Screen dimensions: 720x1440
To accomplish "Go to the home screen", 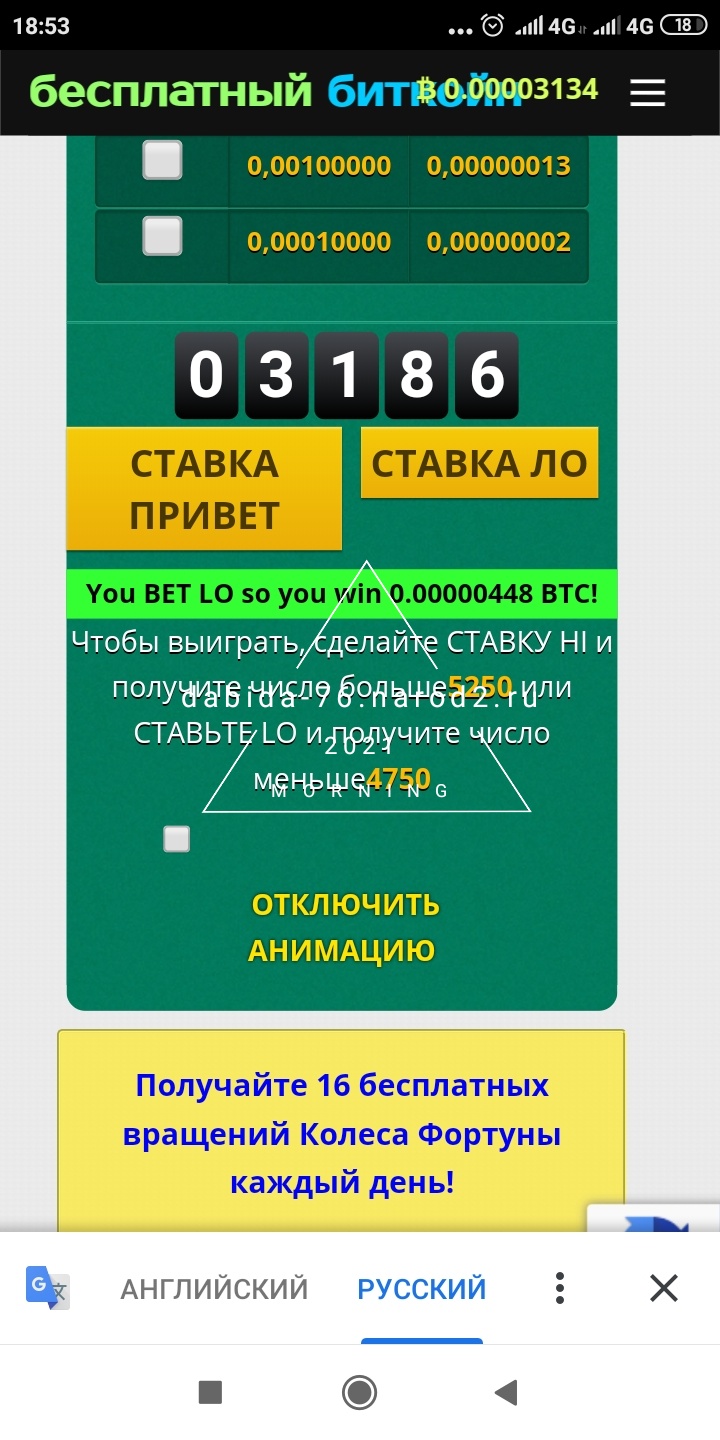I will pos(359,1392).
